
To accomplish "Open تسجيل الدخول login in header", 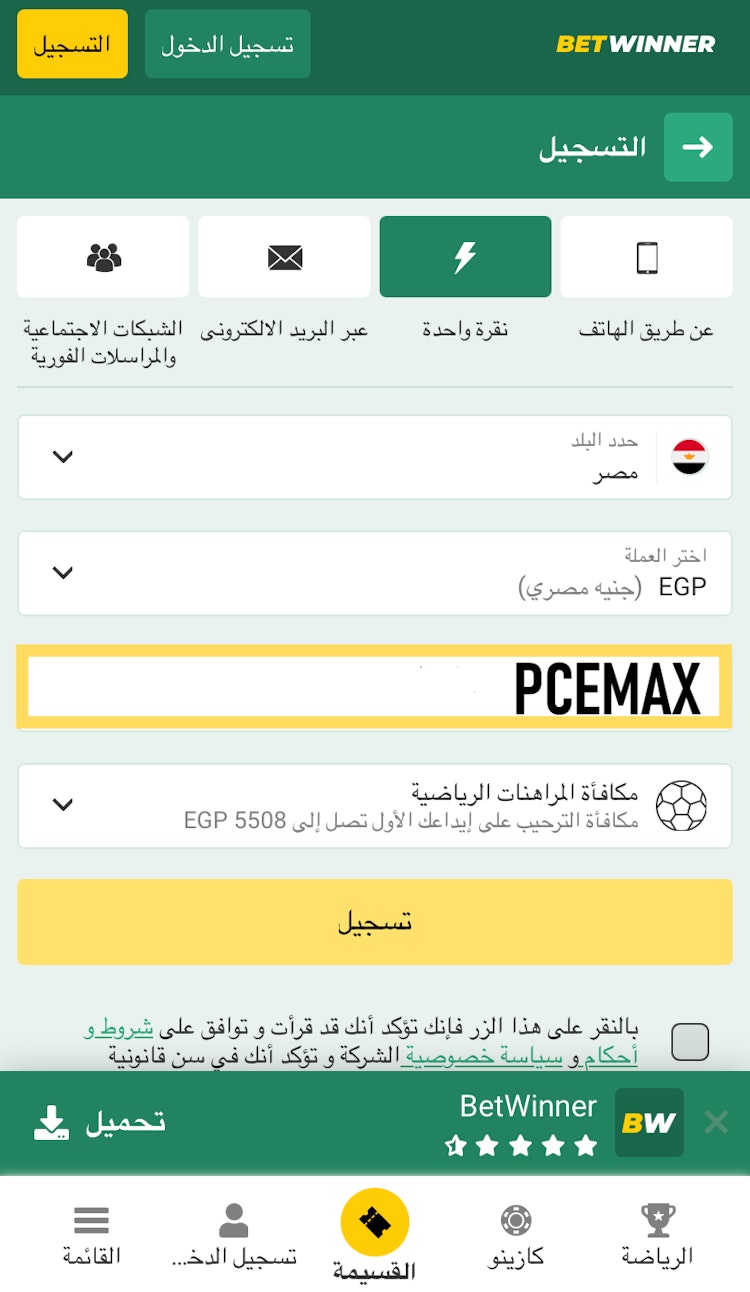I will [x=227, y=44].
